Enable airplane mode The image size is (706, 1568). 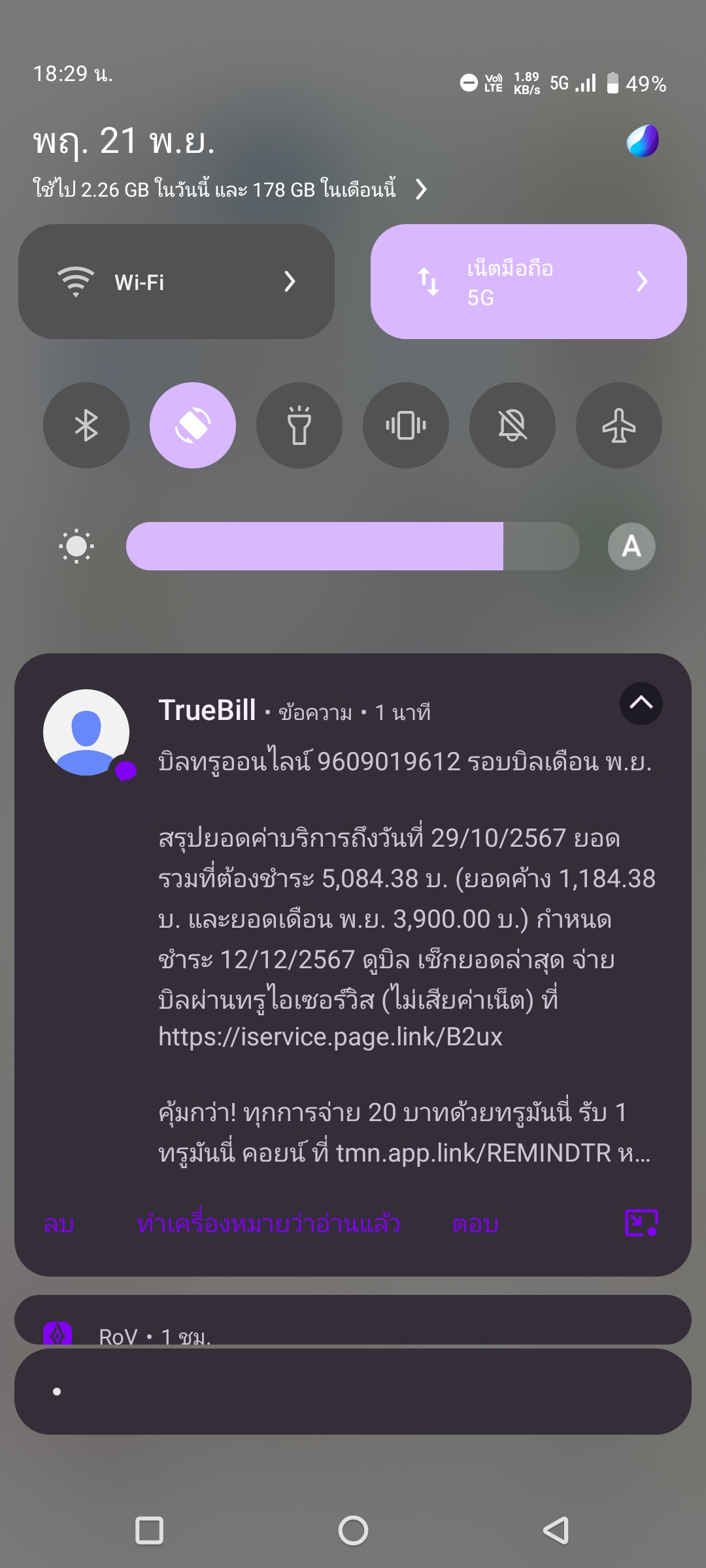tap(619, 425)
